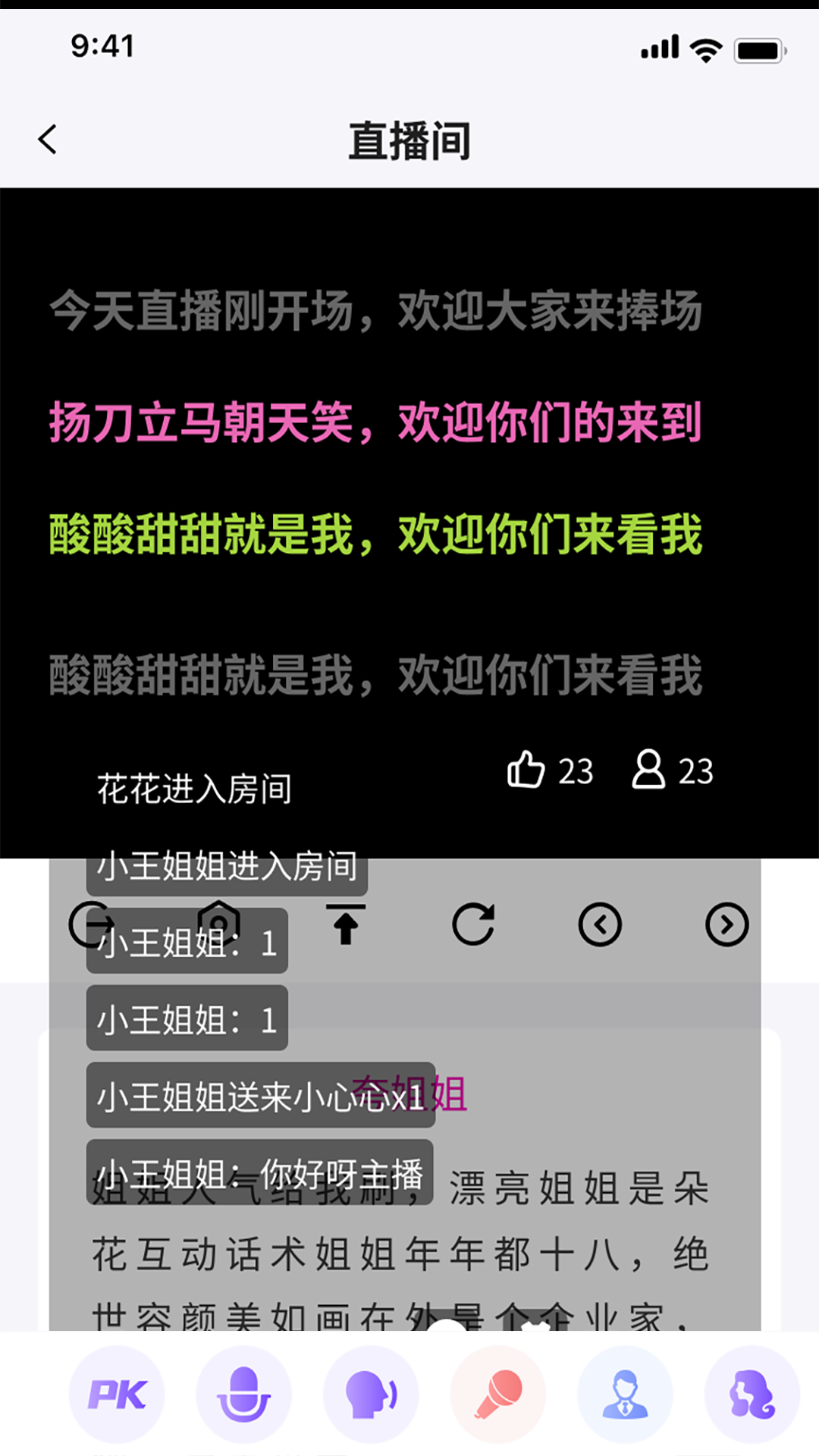Image resolution: width=819 pixels, height=1456 pixels.
Task: Select the red handheld microphone icon
Action: click(x=498, y=1394)
